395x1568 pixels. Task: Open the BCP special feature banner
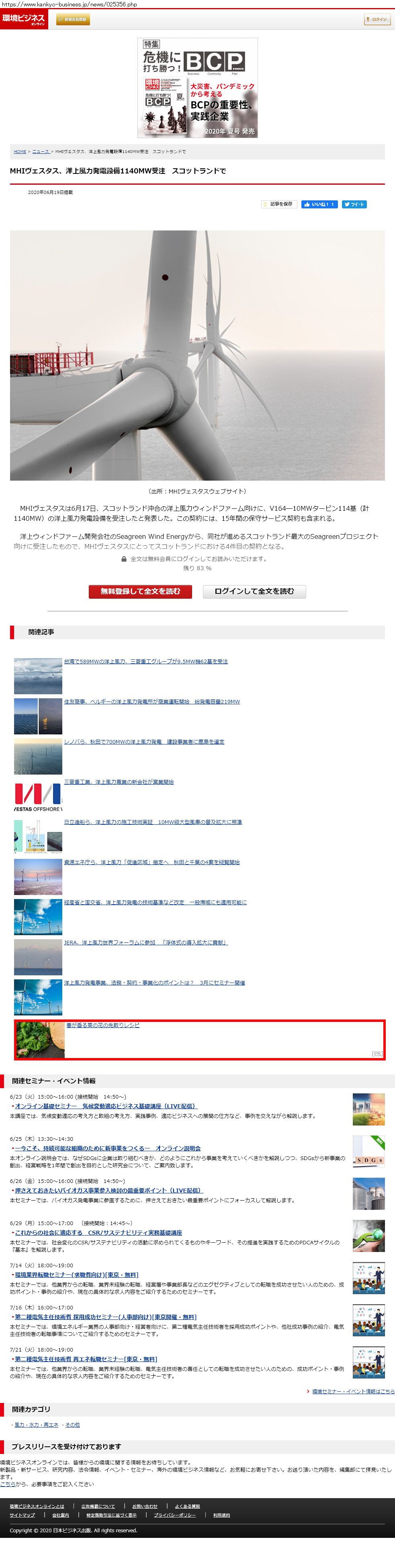[x=197, y=88]
